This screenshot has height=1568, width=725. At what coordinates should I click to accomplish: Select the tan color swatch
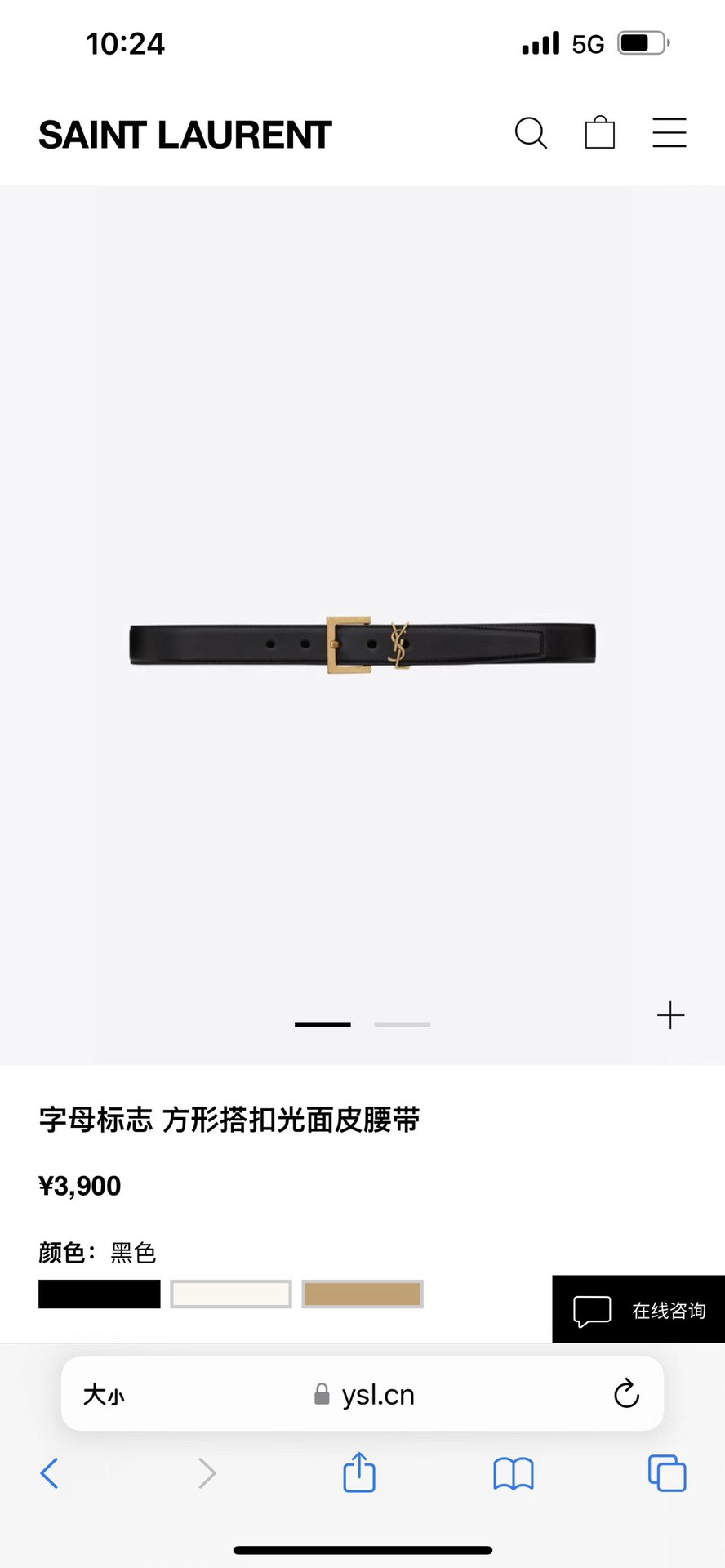tap(362, 1294)
